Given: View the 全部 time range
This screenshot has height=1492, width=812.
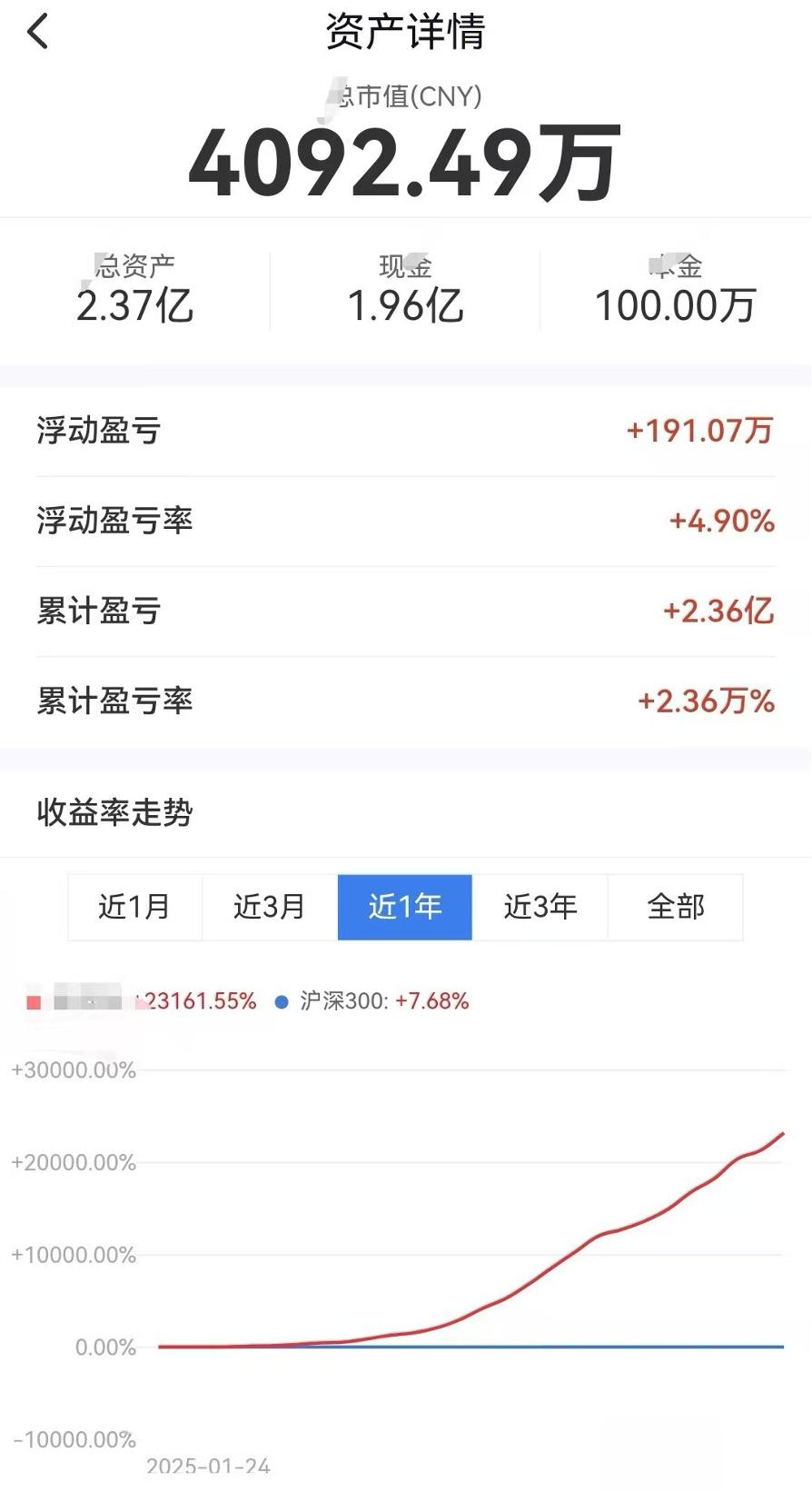Looking at the screenshot, I should [x=676, y=907].
